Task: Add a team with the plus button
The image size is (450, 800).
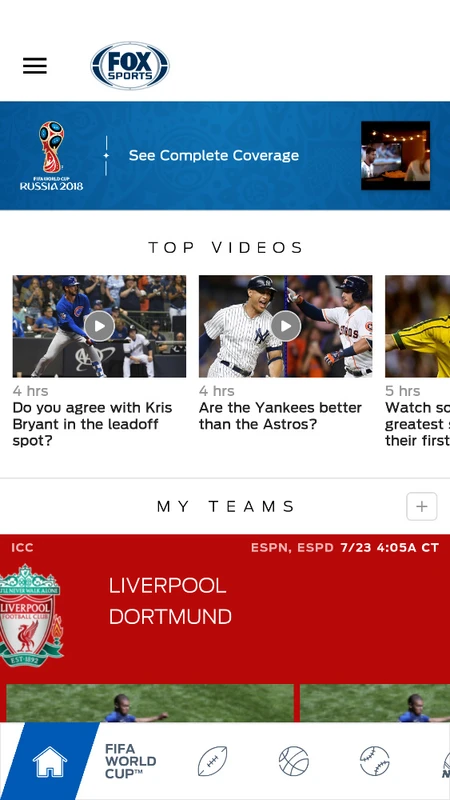Action: tap(421, 506)
